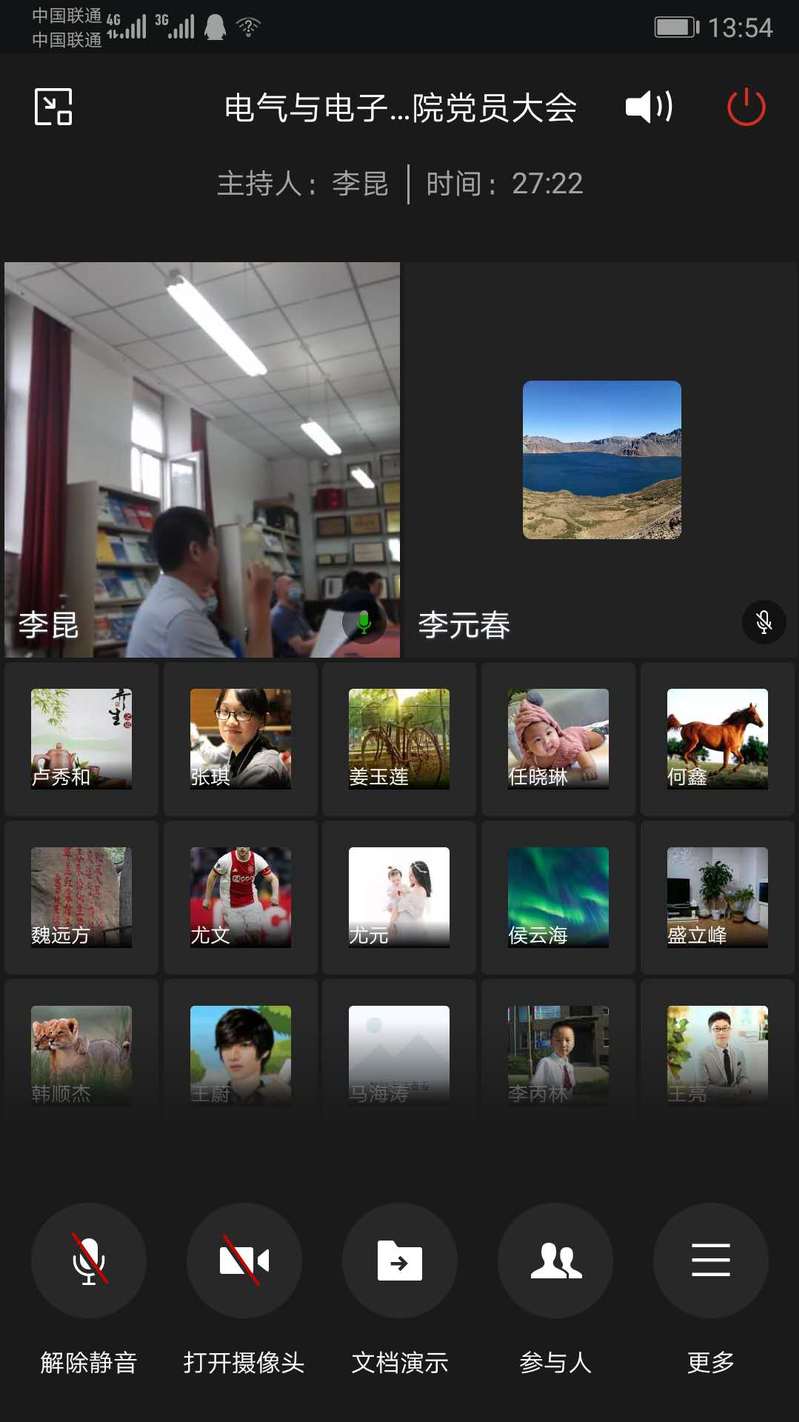
Task: Tap 解除静音 to unmute the microphone
Action: pos(89,1260)
